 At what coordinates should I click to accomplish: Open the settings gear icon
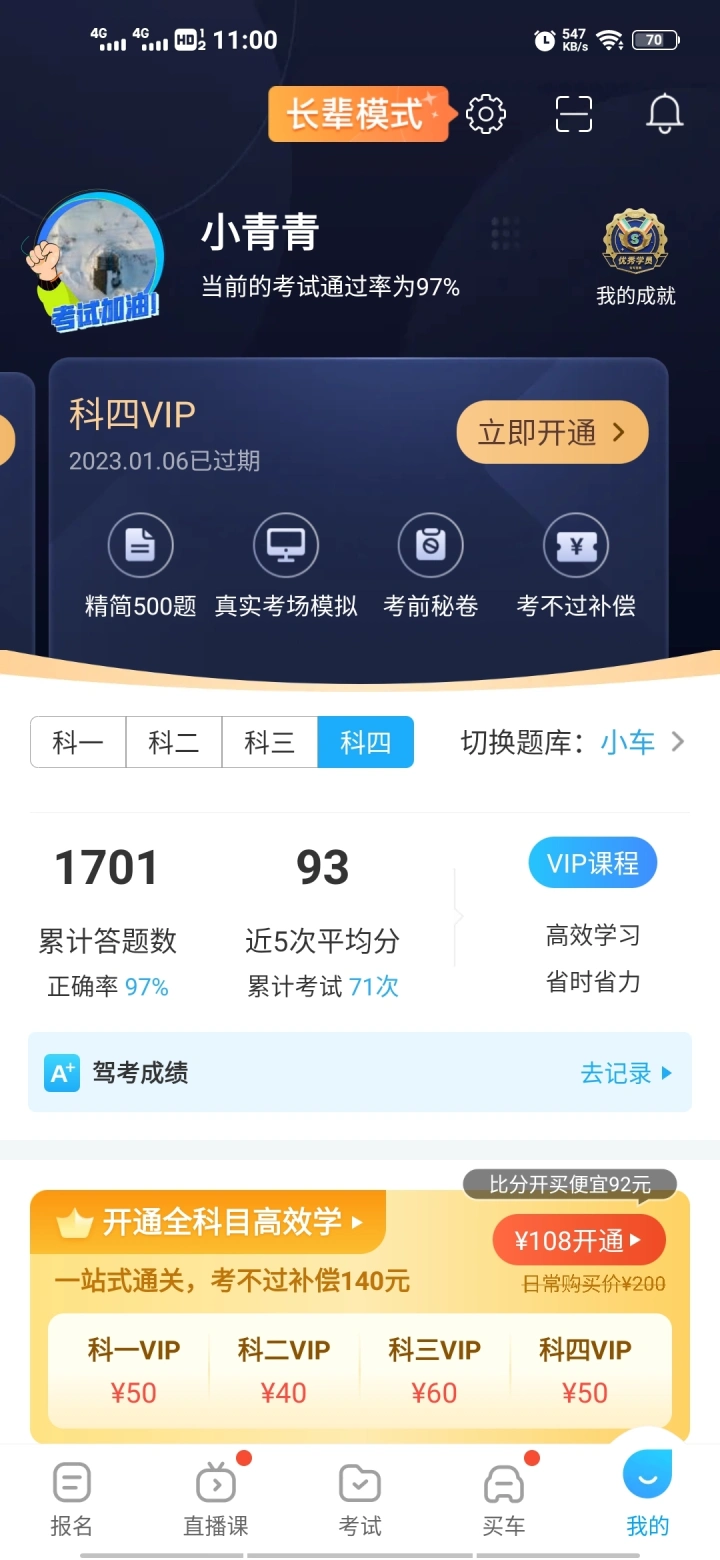[486, 114]
